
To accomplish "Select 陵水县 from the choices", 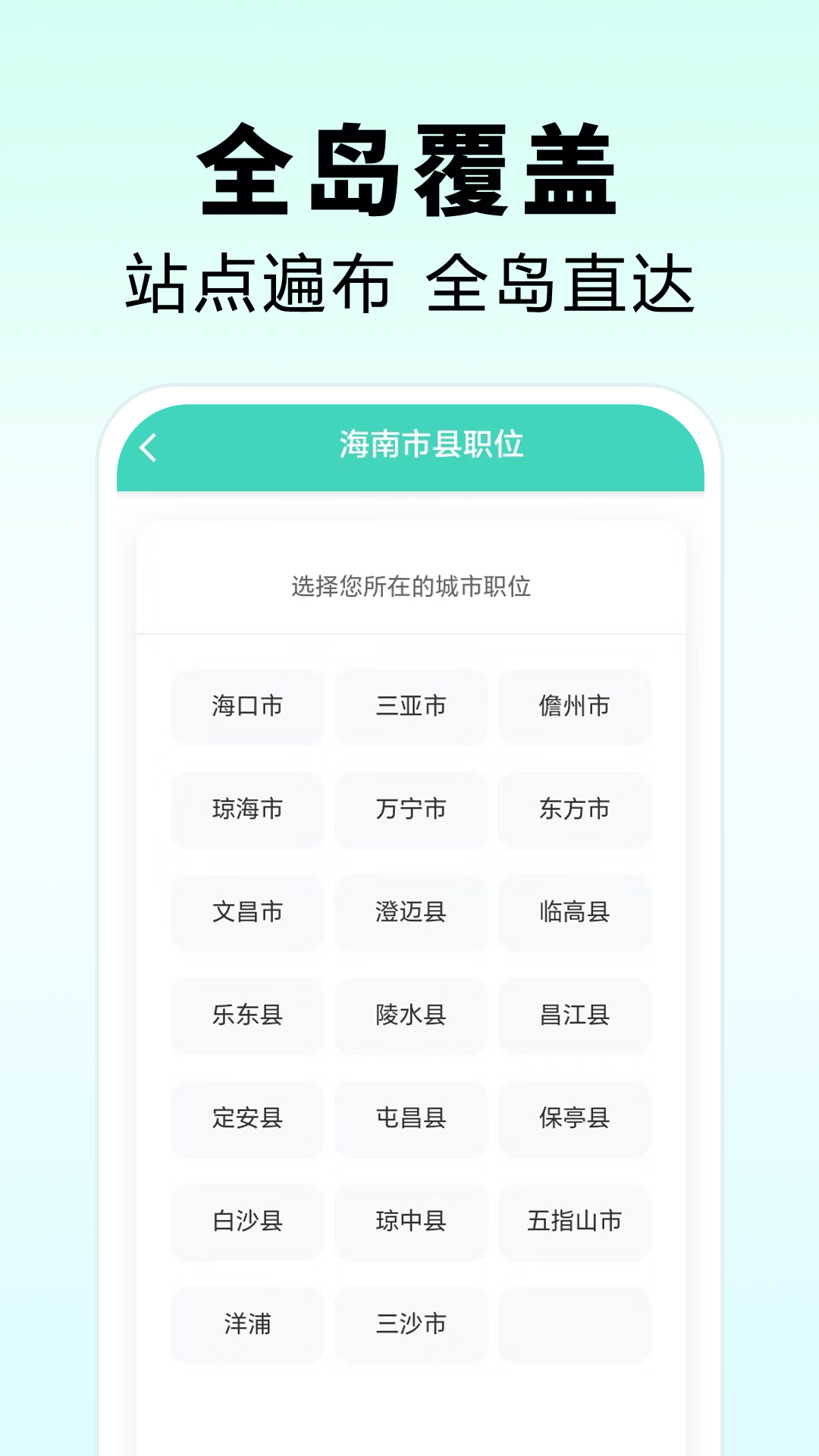I will tap(410, 1016).
